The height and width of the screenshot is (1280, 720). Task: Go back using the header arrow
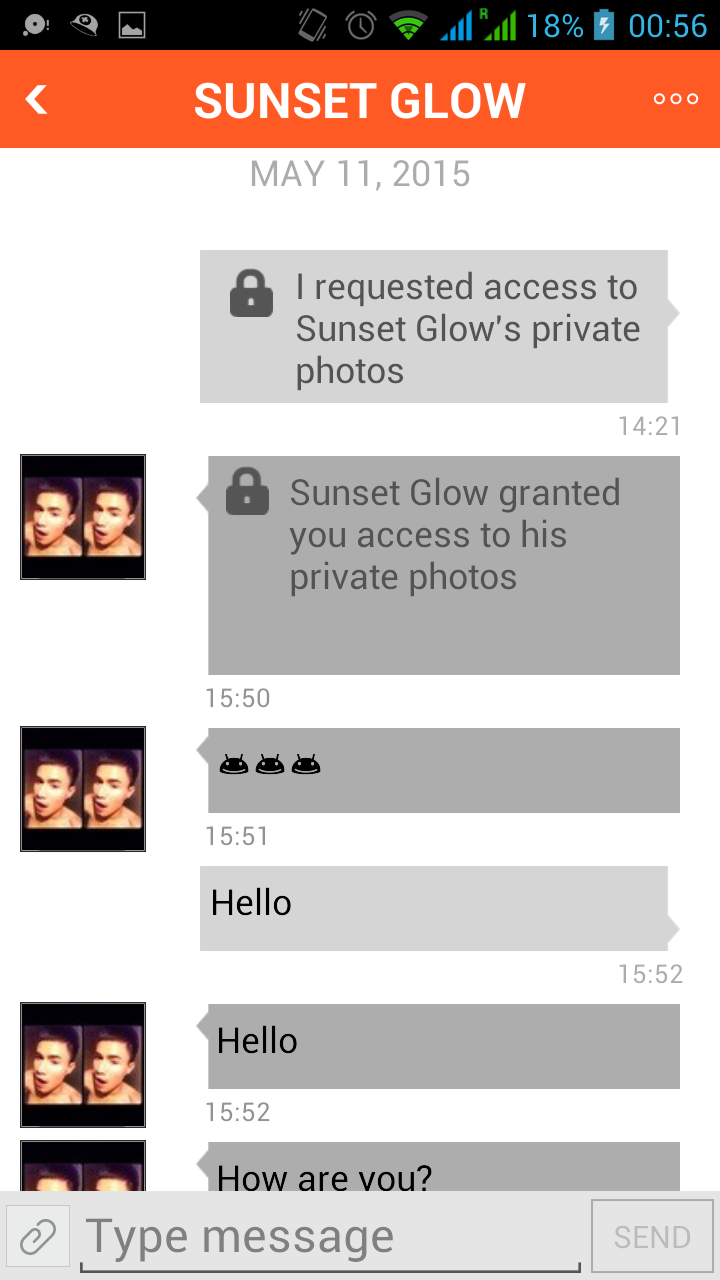coord(37,99)
